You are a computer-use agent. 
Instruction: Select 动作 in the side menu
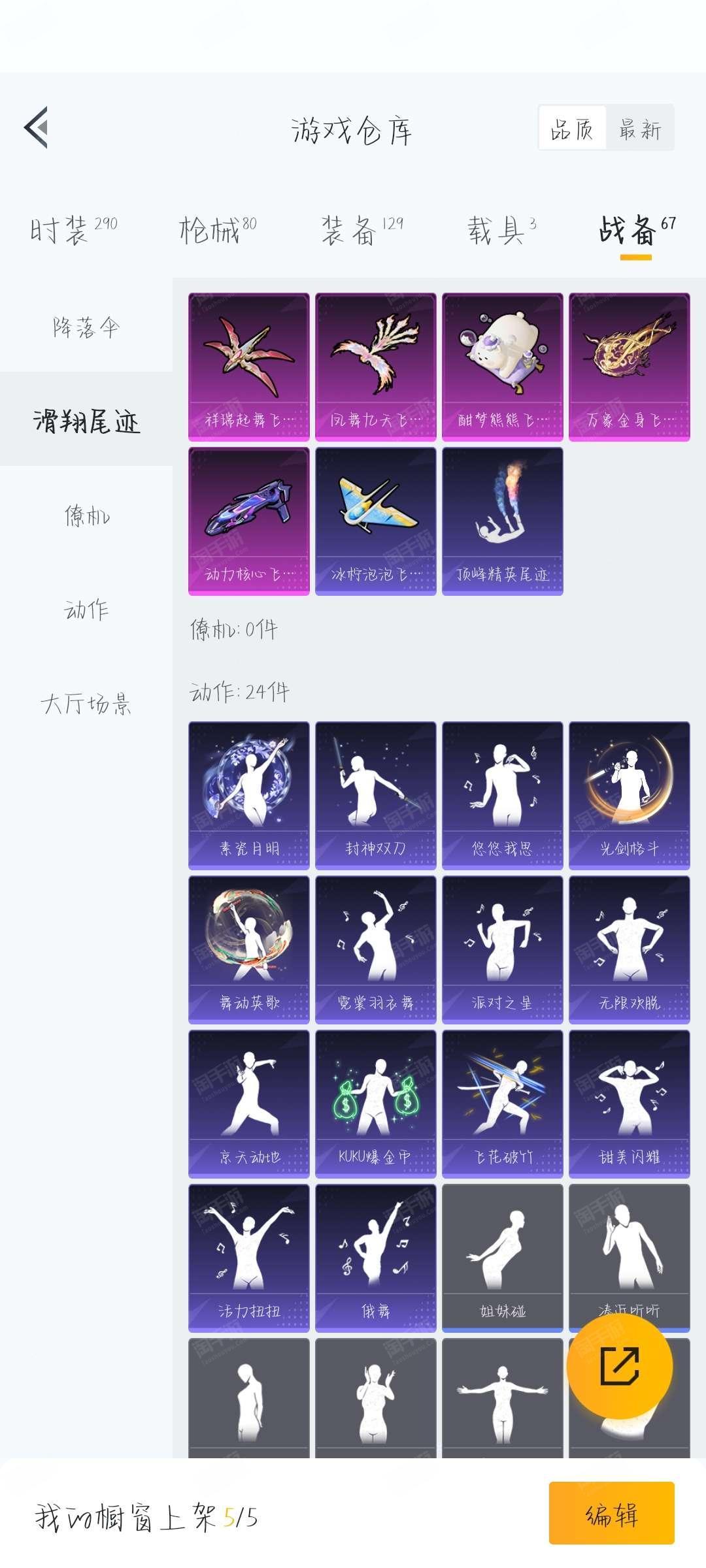[x=86, y=610]
